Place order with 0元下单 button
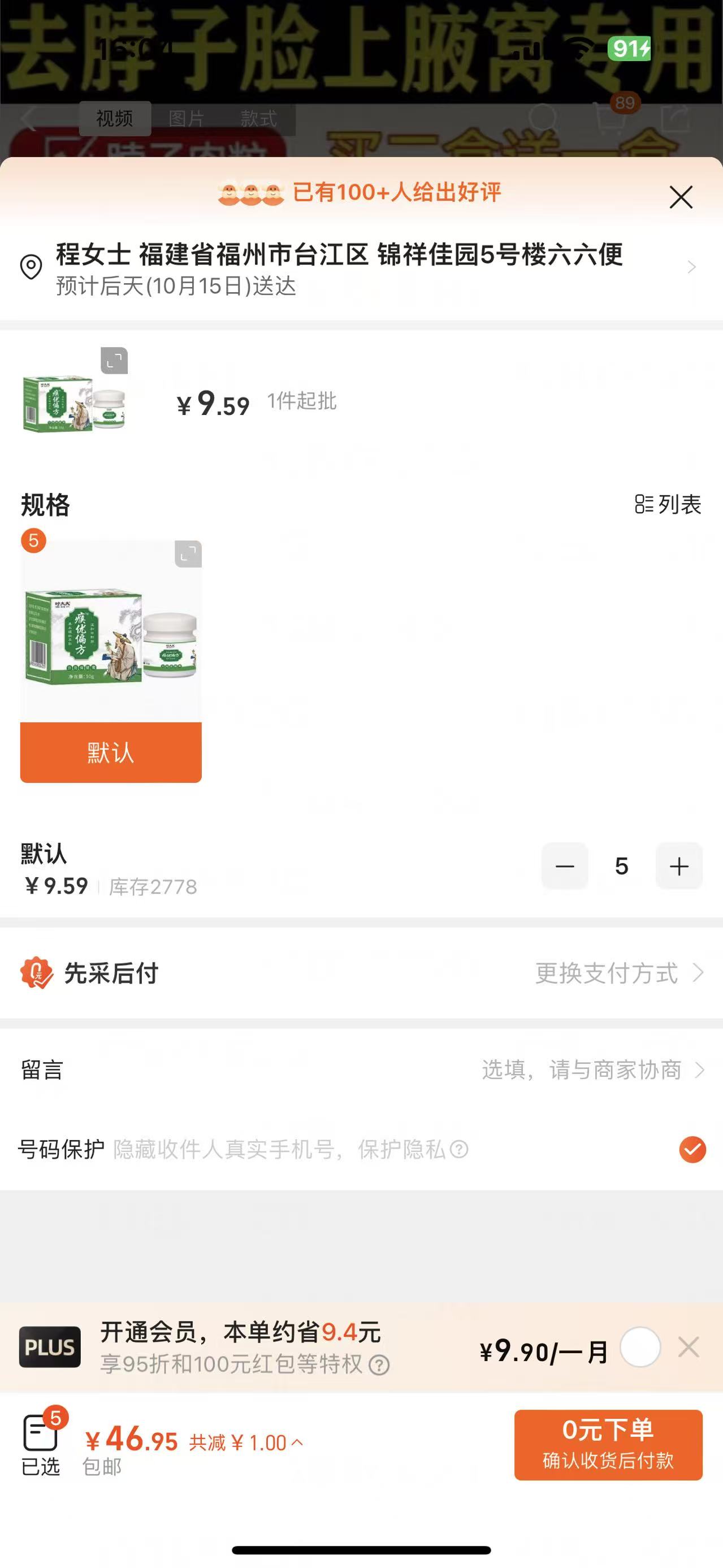The image size is (723, 1568). point(608,1444)
